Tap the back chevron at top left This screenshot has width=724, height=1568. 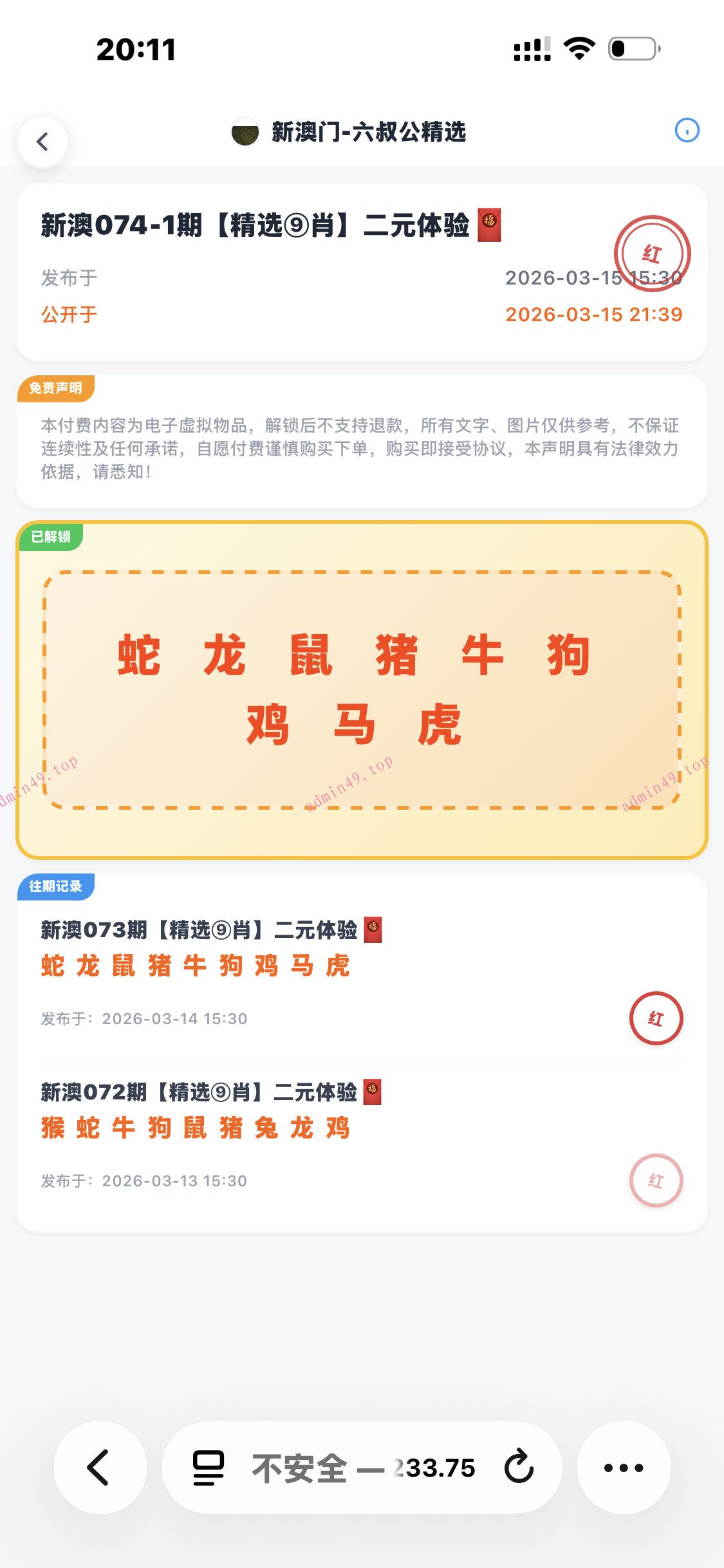(x=42, y=142)
